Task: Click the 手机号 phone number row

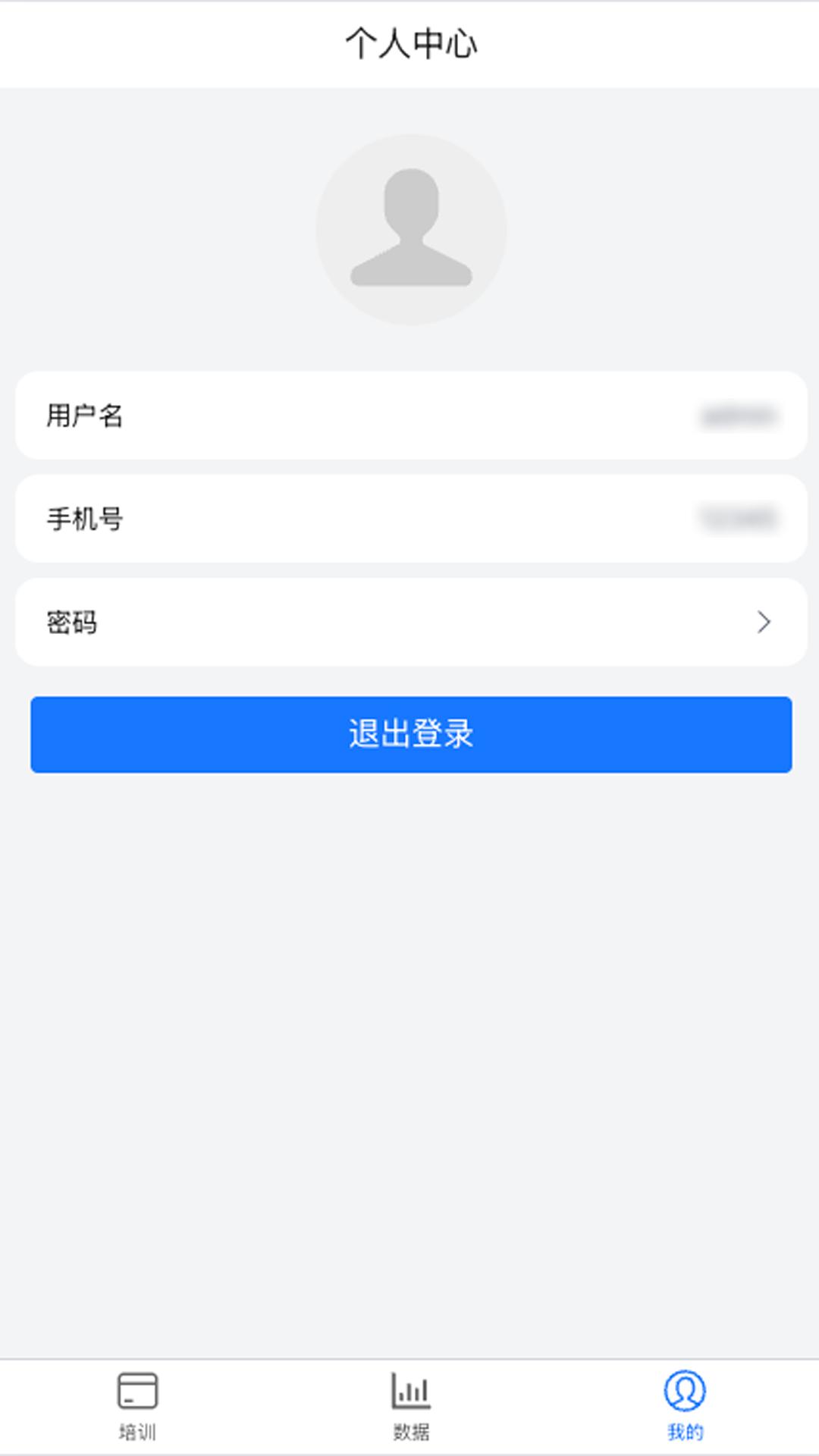Action: [x=409, y=519]
